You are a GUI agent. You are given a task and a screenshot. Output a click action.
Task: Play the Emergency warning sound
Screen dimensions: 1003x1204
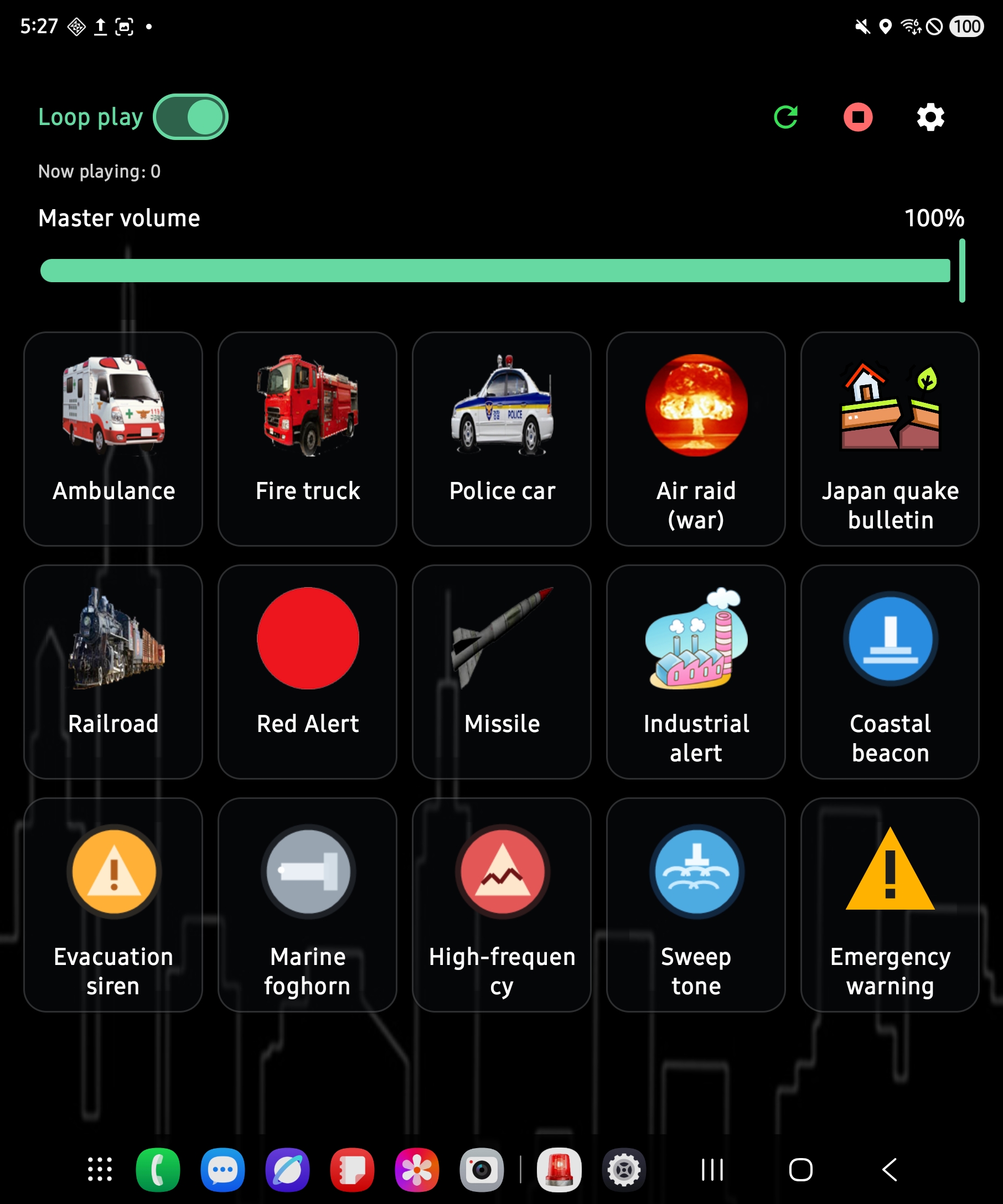[x=890, y=904]
